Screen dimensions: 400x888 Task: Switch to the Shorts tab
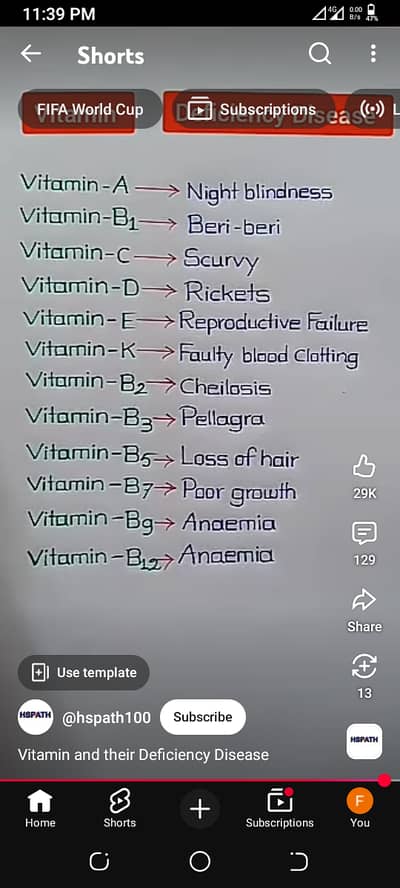pyautogui.click(x=120, y=809)
